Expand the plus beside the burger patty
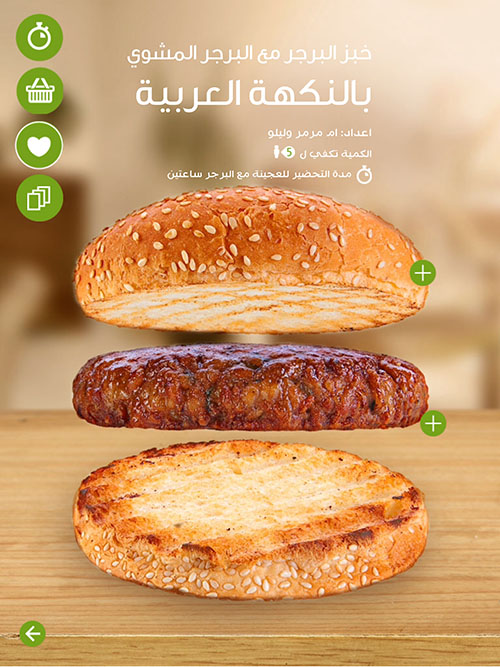Viewport: 500px width, 667px height. tap(433, 423)
